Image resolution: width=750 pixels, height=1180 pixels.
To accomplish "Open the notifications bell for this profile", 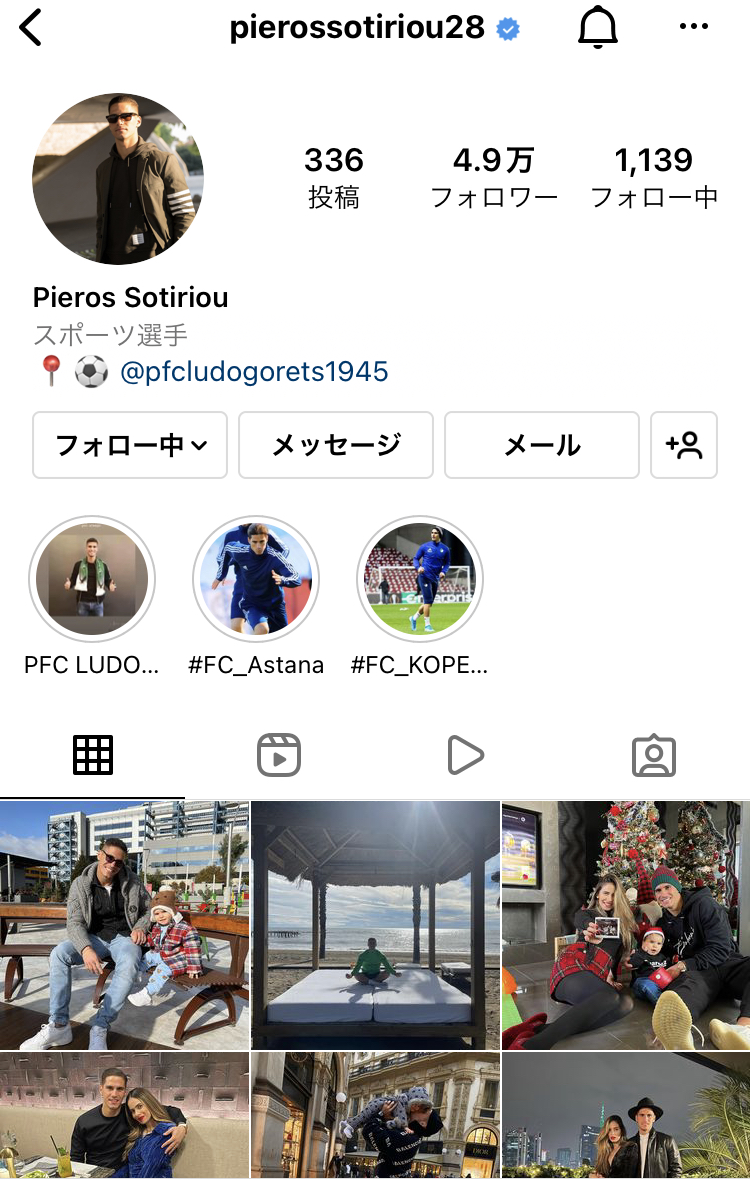I will (x=598, y=28).
